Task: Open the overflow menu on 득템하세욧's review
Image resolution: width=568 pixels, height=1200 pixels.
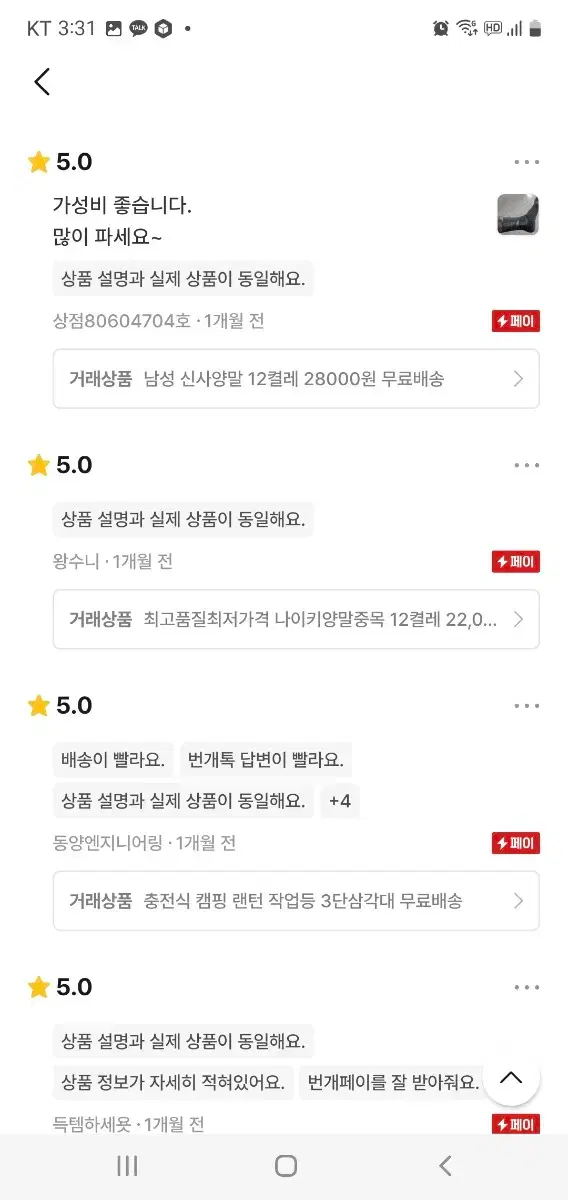Action: [526, 987]
